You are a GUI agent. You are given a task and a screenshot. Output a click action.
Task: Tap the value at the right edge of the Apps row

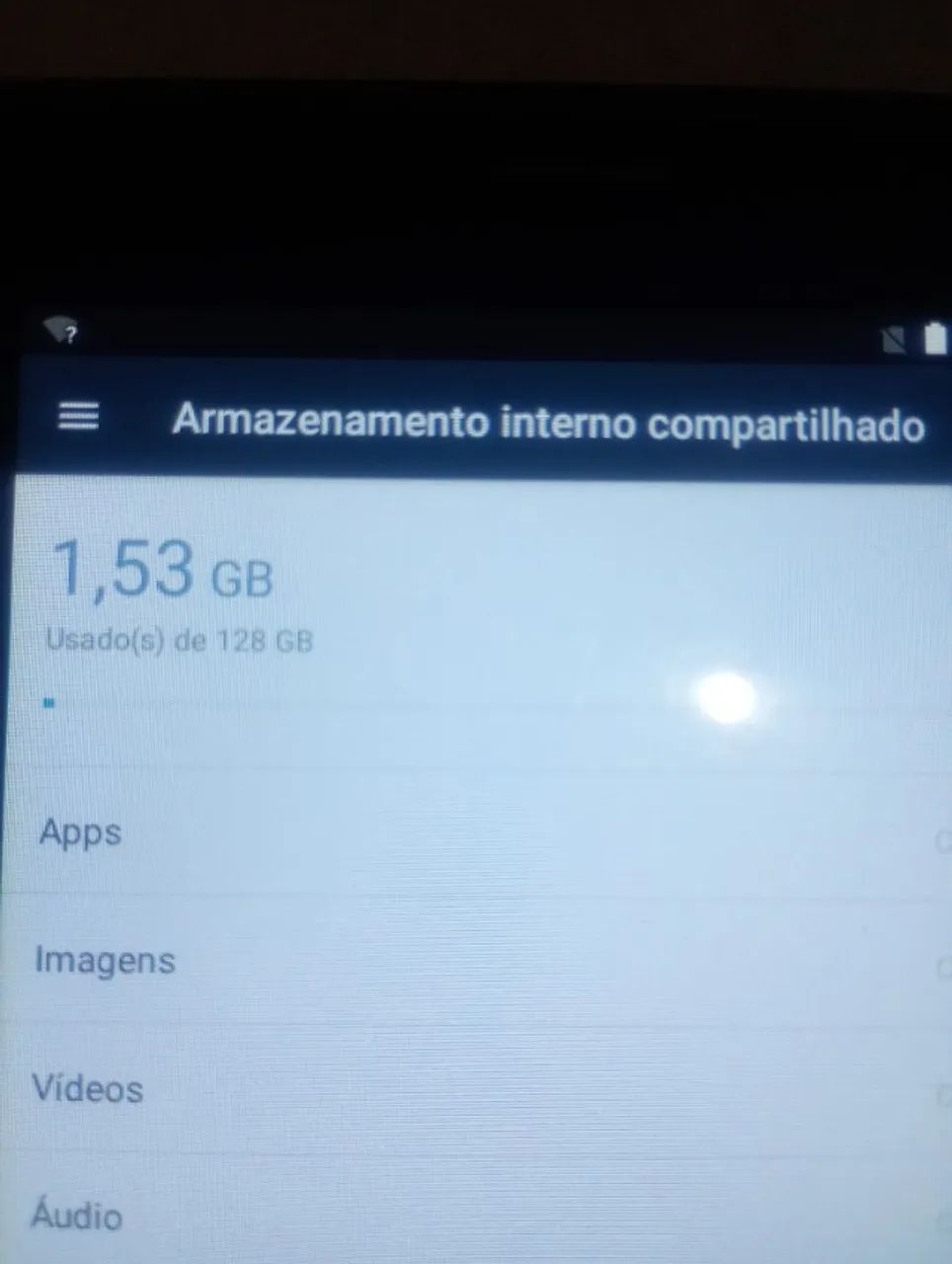tap(943, 837)
